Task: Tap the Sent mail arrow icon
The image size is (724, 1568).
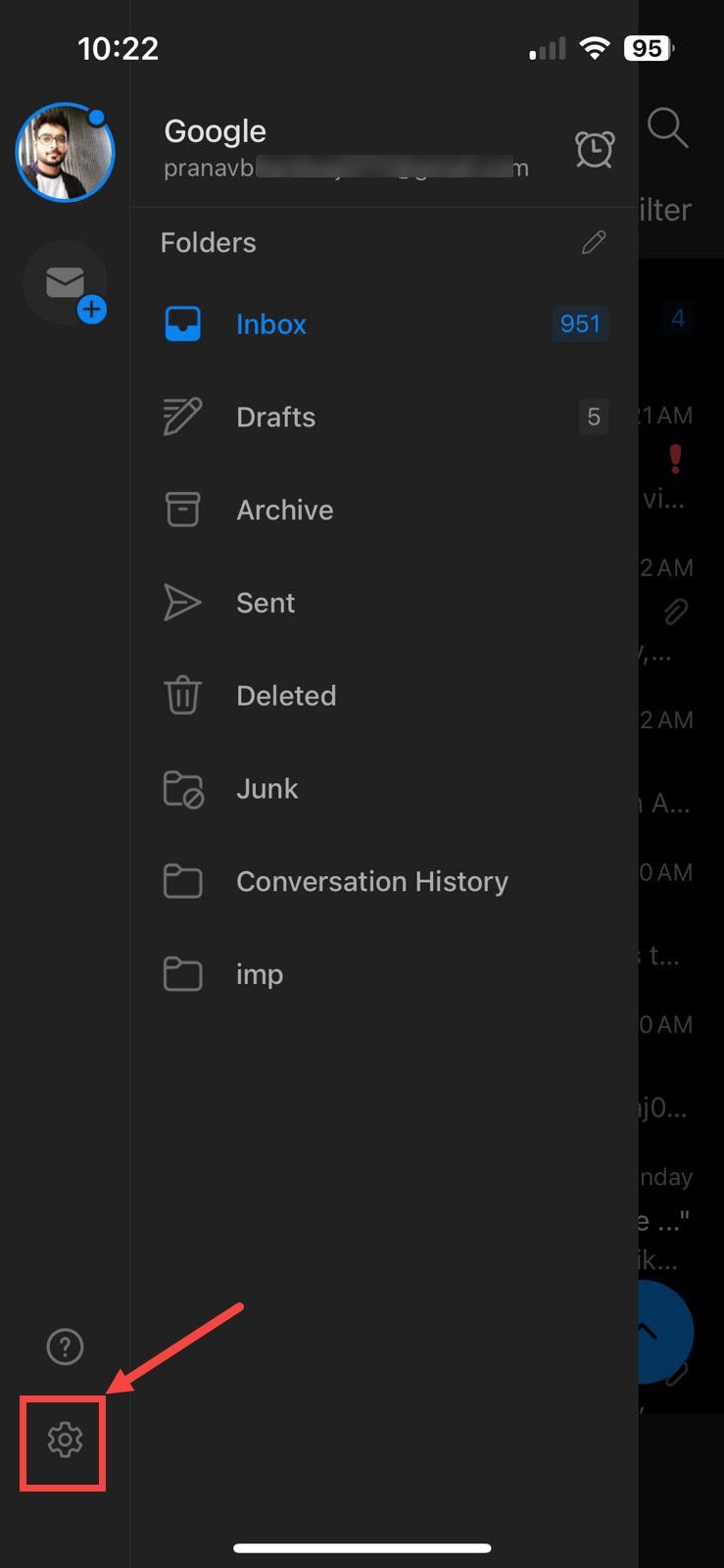Action: tap(182, 602)
